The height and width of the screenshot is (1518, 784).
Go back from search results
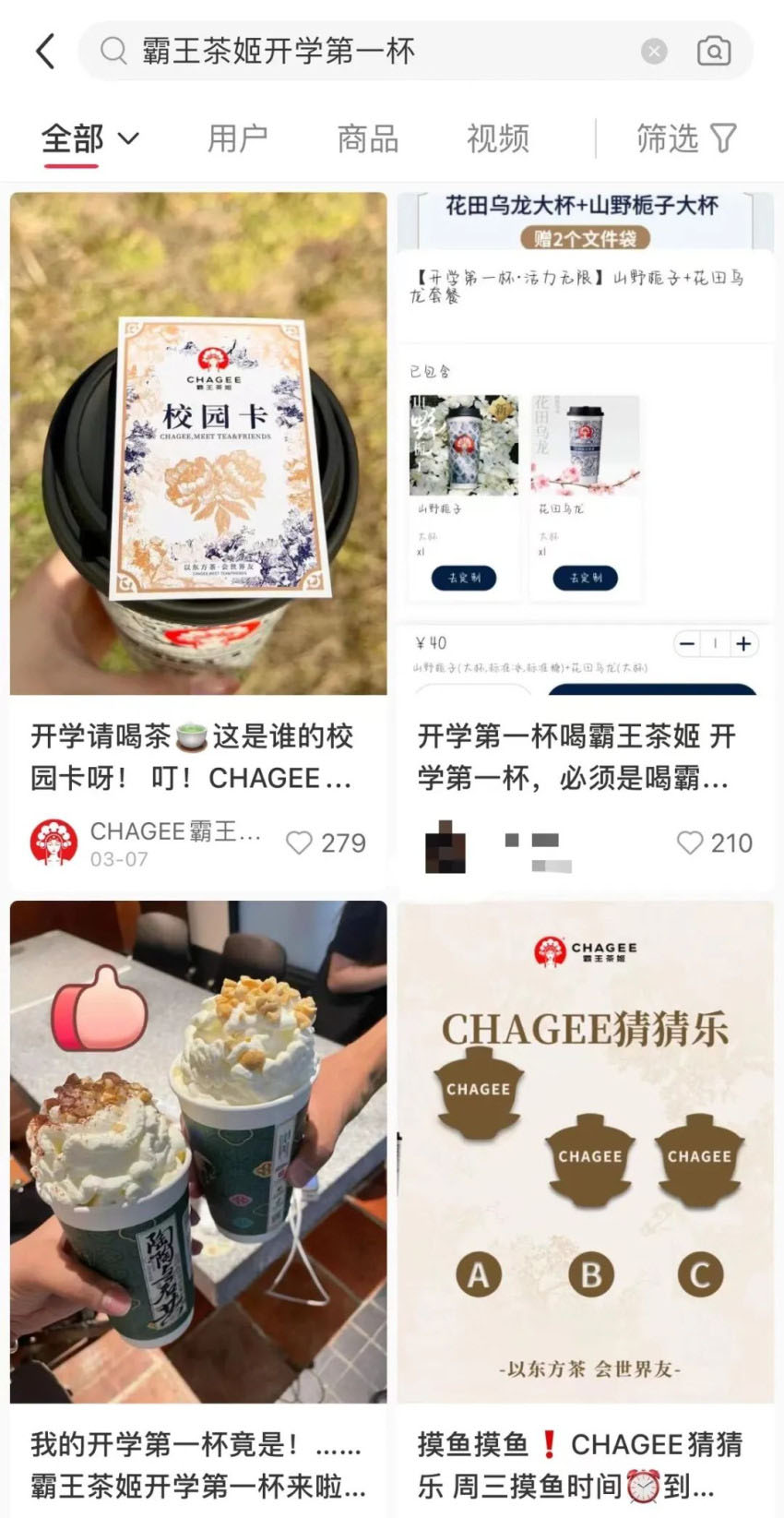click(x=45, y=52)
